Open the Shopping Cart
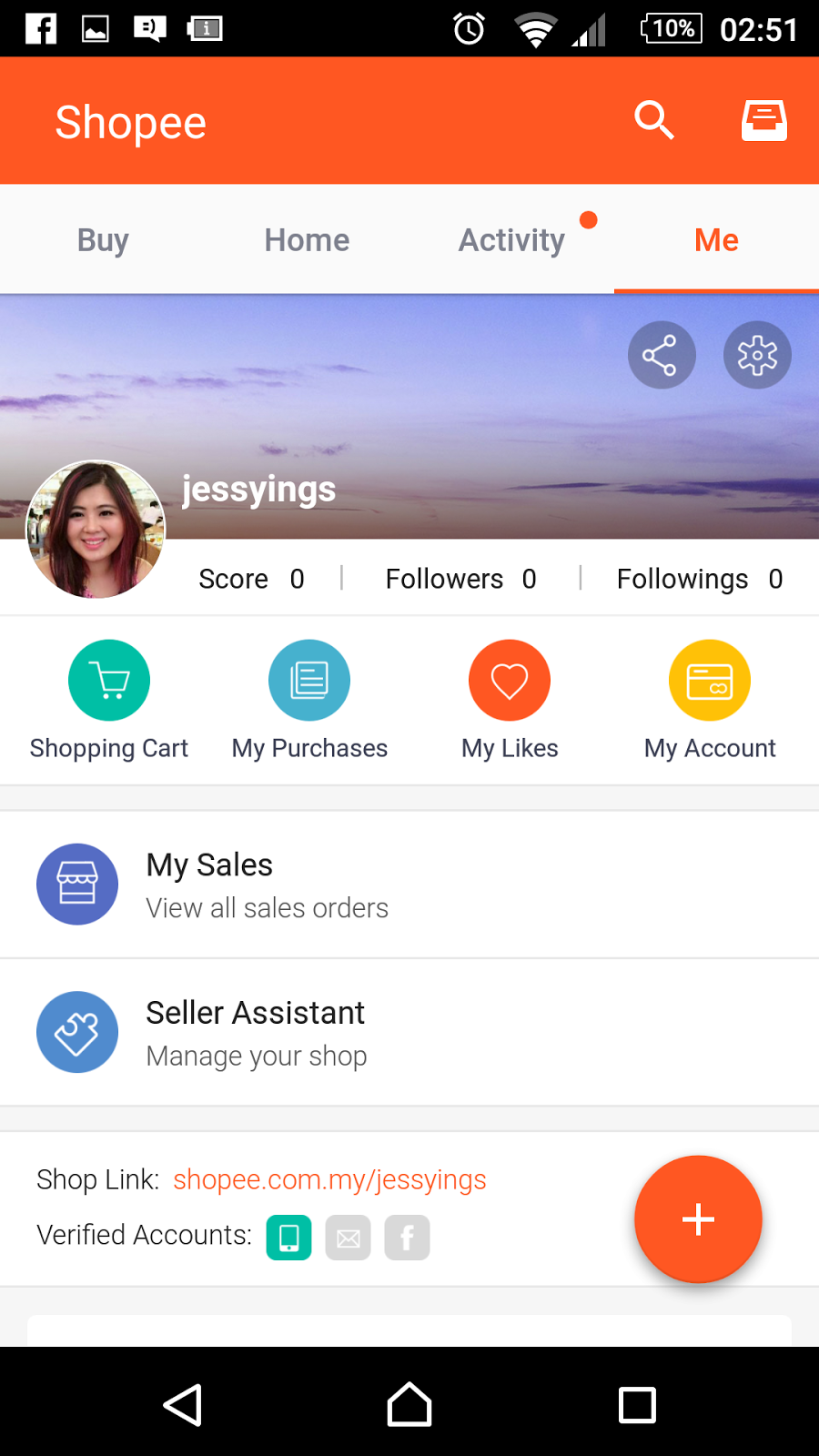 [109, 699]
